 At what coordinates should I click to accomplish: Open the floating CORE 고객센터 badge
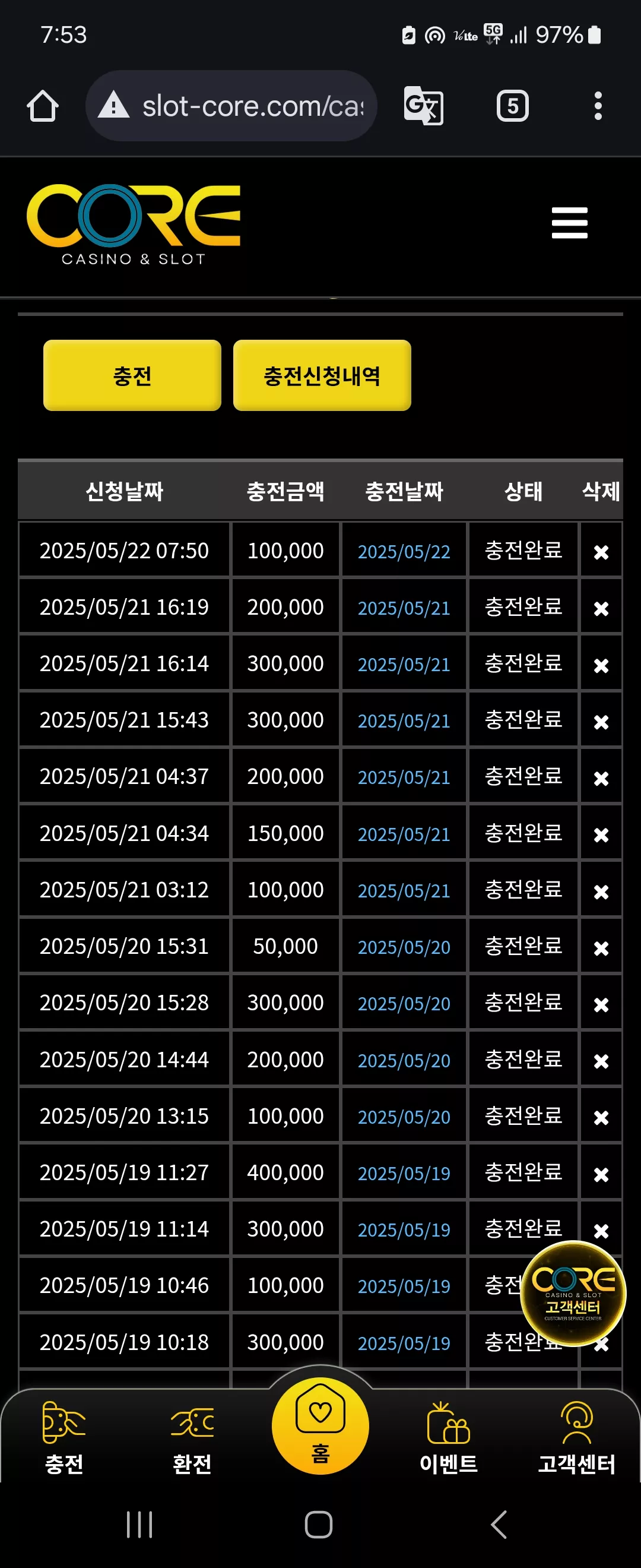tap(573, 1294)
